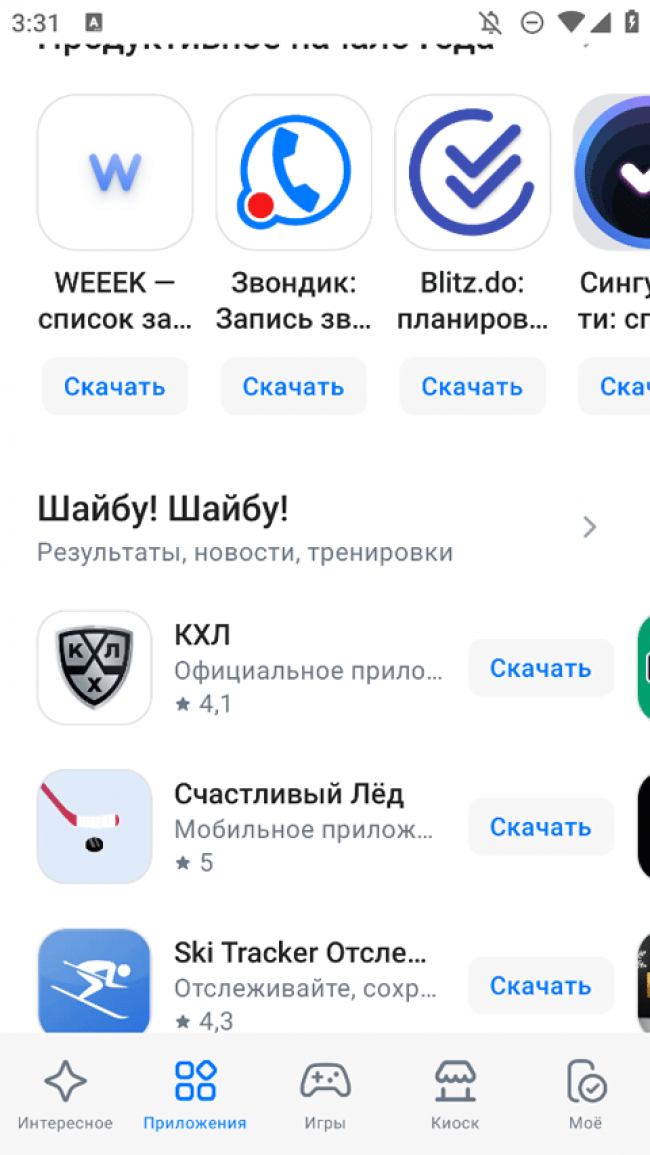Download Счастливый Лёд
This screenshot has height=1155, width=650.
click(x=541, y=827)
